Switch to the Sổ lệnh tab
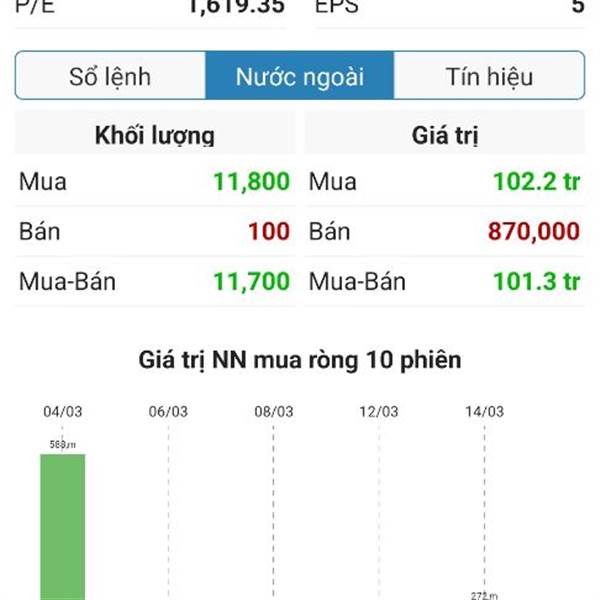The width and height of the screenshot is (600, 600). click(x=110, y=77)
